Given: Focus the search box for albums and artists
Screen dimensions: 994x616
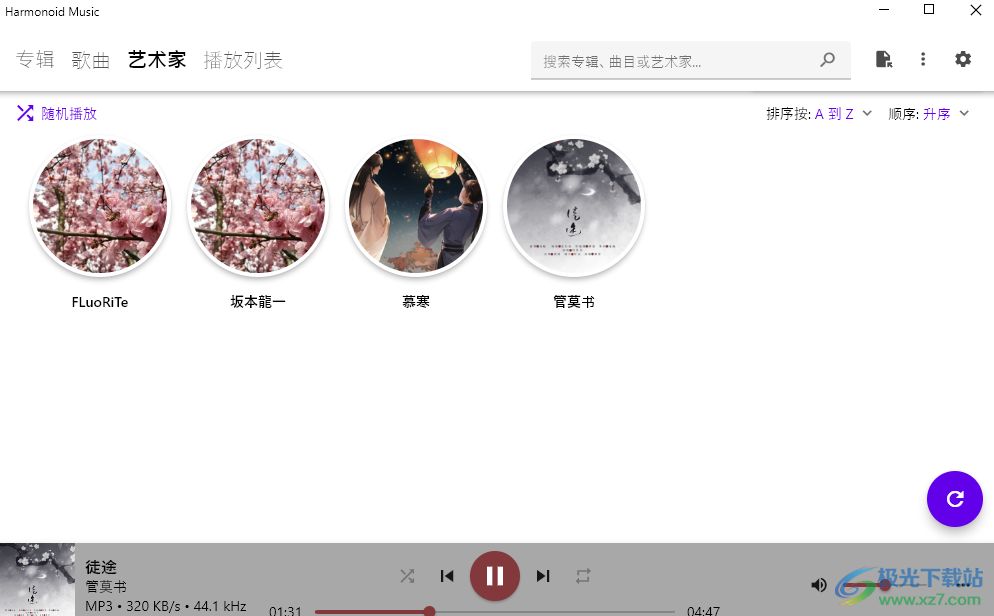Looking at the screenshot, I should (675, 61).
